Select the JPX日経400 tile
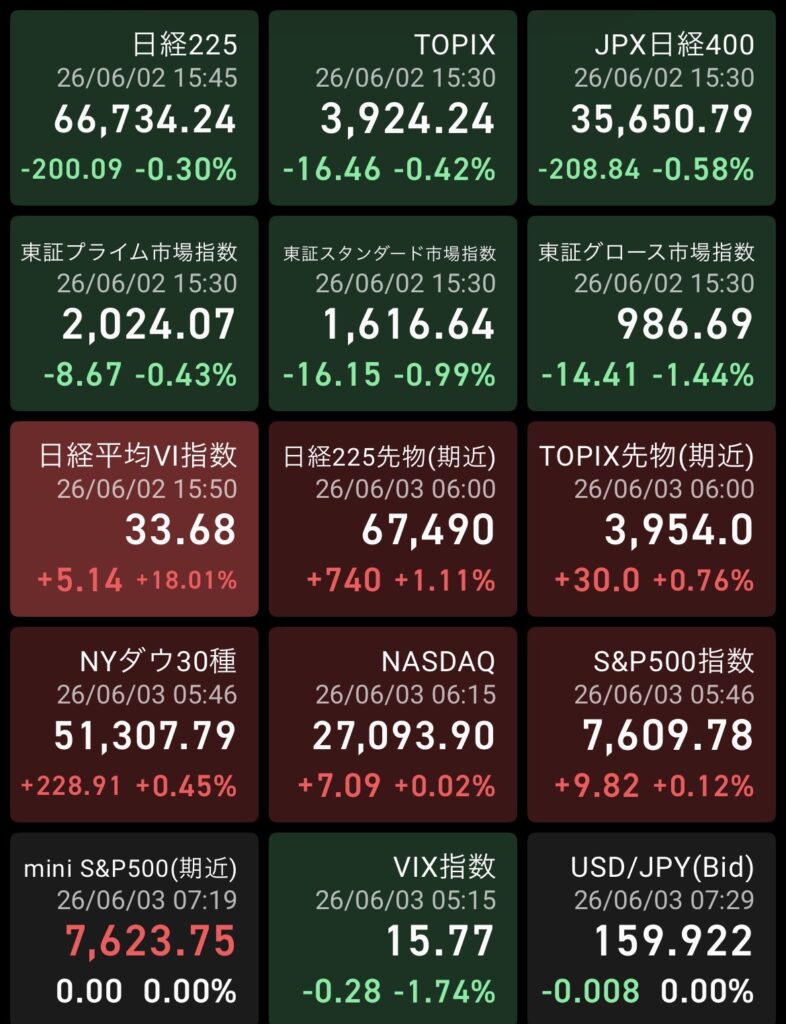The height and width of the screenshot is (1024, 786). click(x=652, y=108)
